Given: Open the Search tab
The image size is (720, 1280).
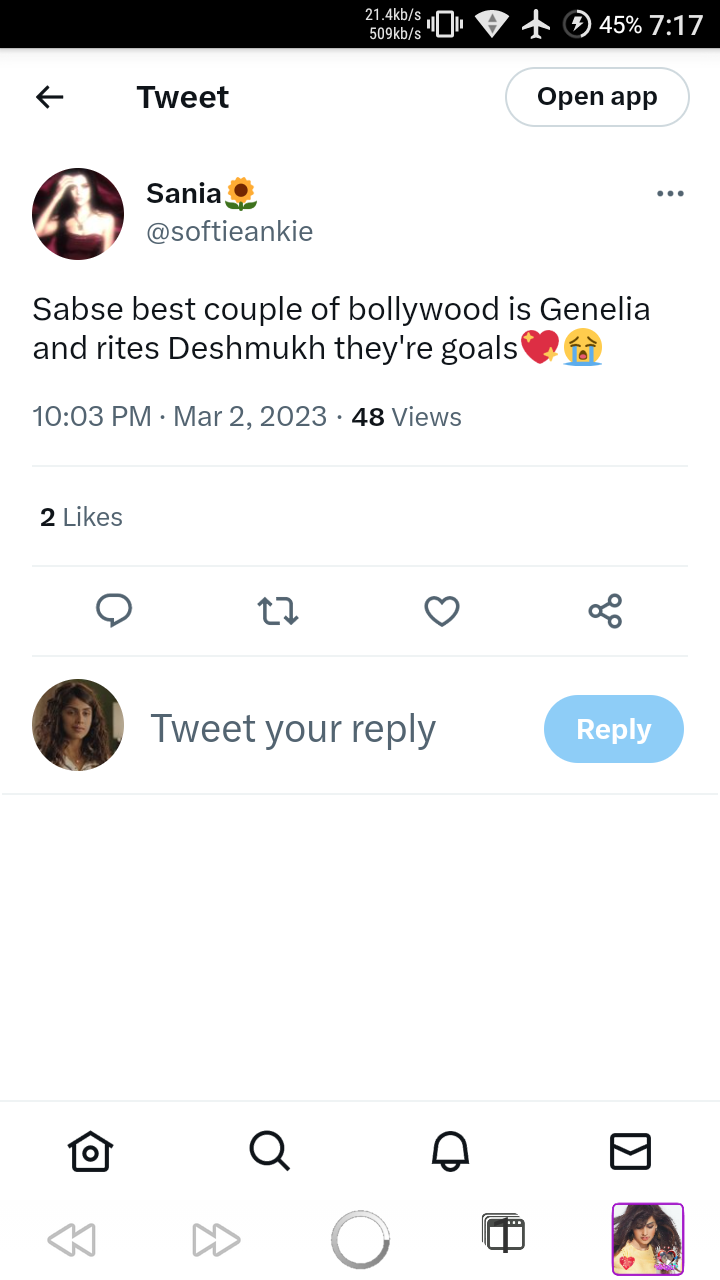Looking at the screenshot, I should pyautogui.click(x=270, y=1151).
